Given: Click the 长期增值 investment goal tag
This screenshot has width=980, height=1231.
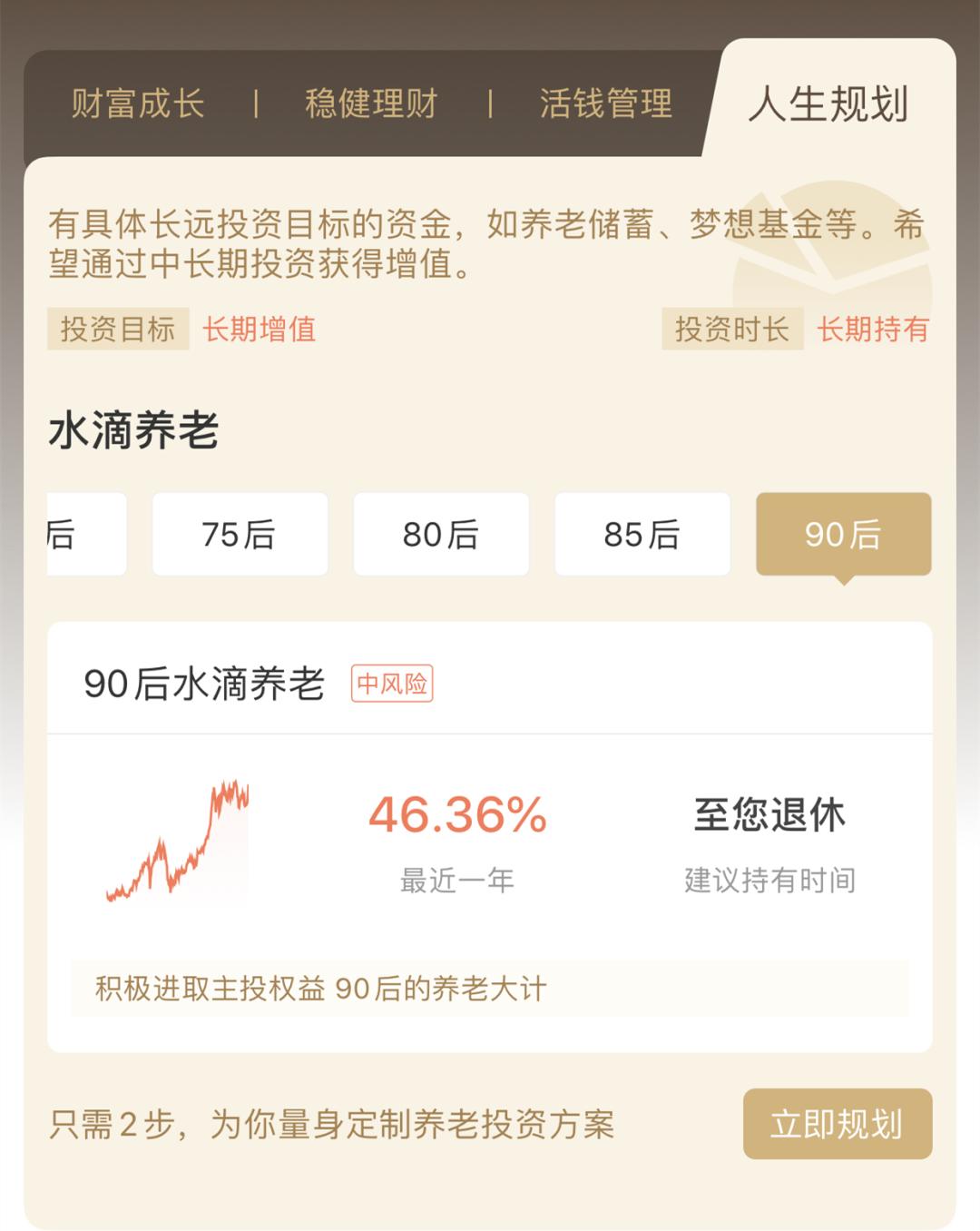Looking at the screenshot, I should click(x=259, y=332).
